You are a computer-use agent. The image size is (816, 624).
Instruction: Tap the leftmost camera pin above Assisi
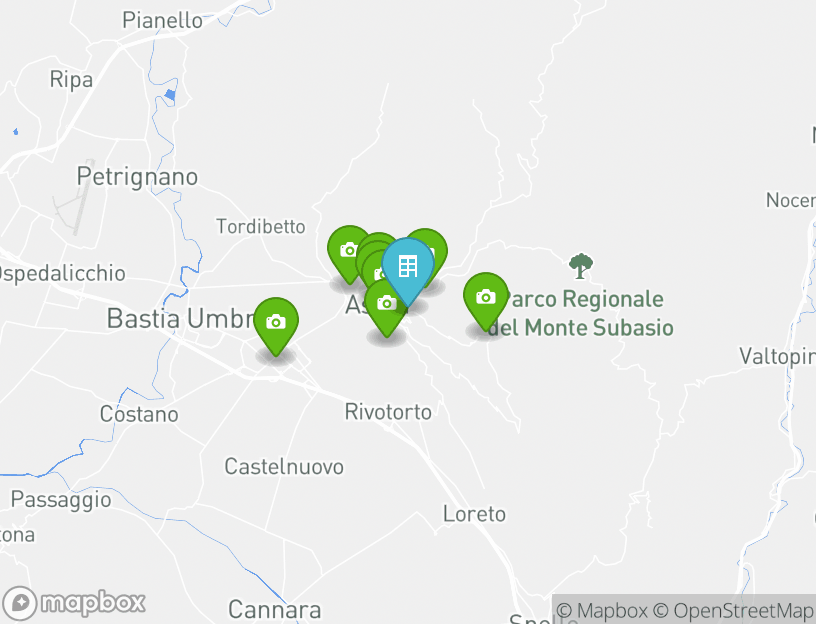[x=348, y=249]
